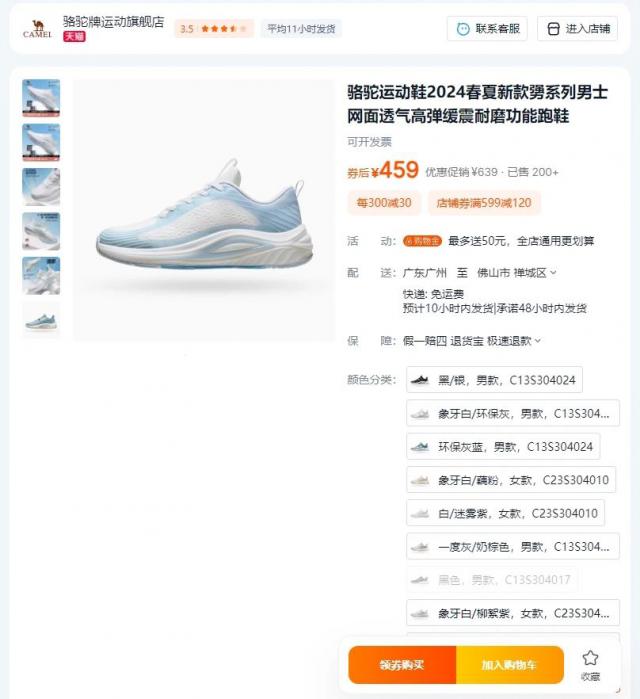View the last thumbnail showing blue shoe
Screen dimensions: 640x699
tap(41, 319)
